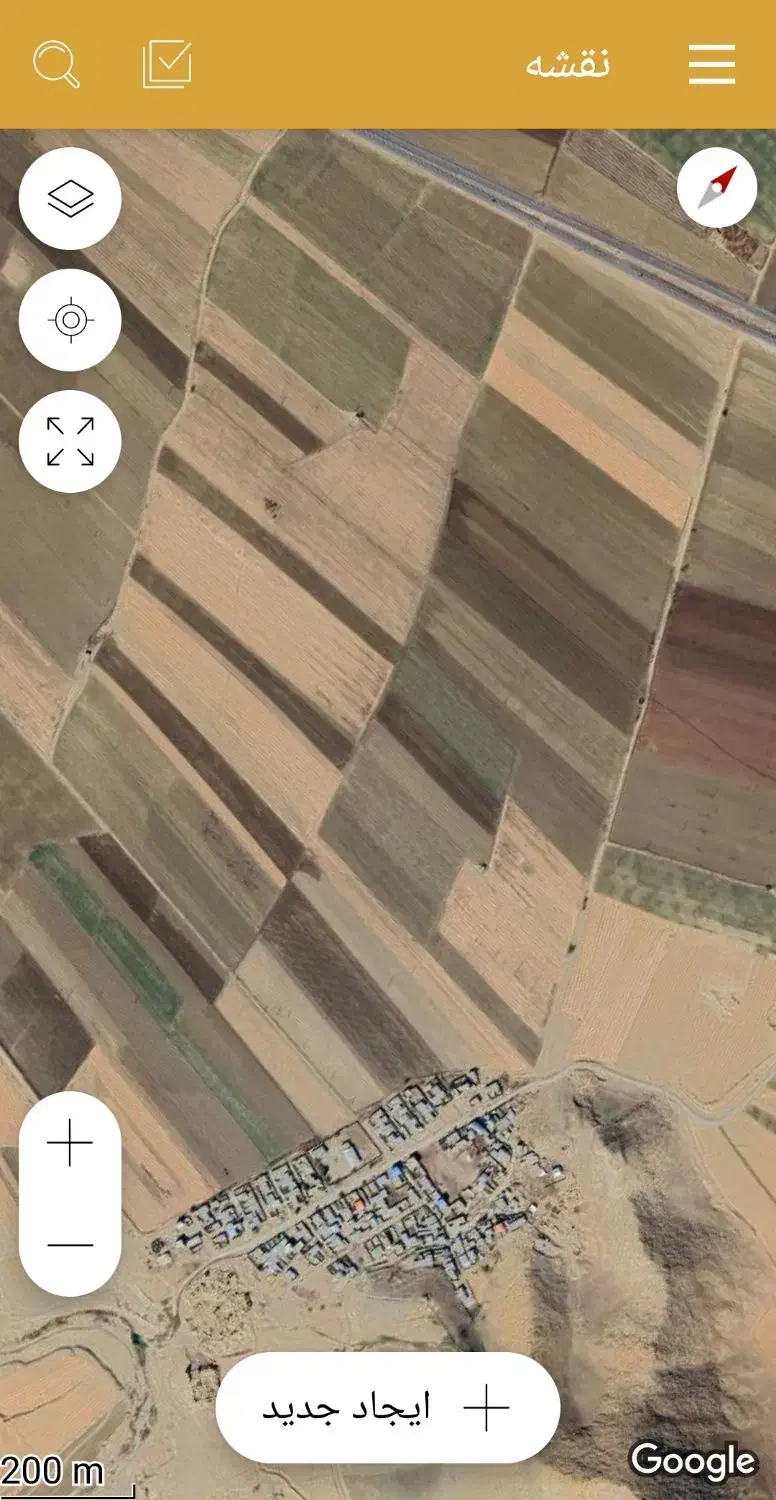Open the checklist selection icon
The width and height of the screenshot is (776, 1500).
(167, 65)
